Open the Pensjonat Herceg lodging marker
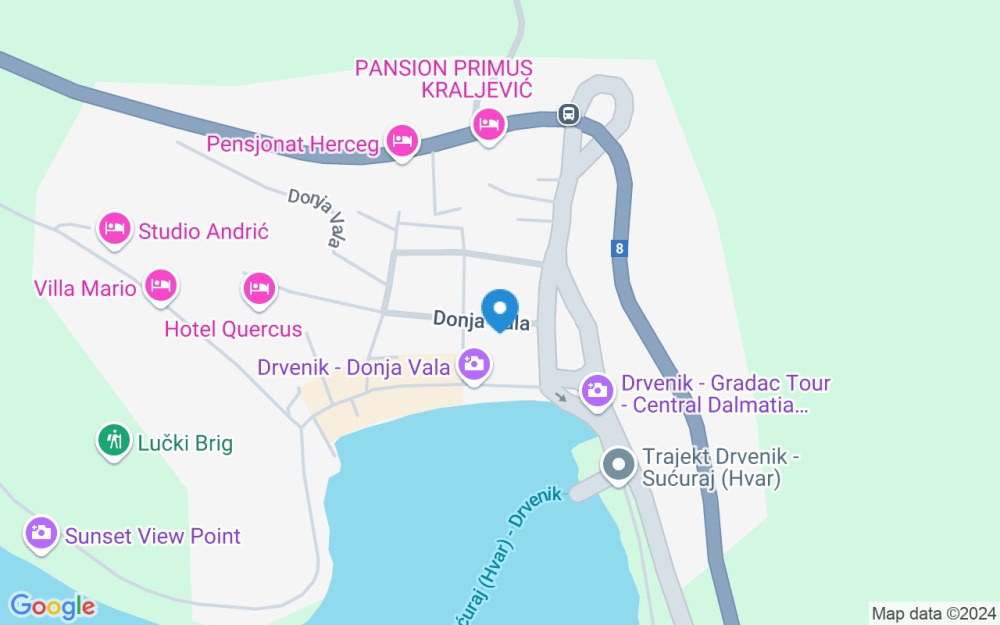 click(402, 142)
